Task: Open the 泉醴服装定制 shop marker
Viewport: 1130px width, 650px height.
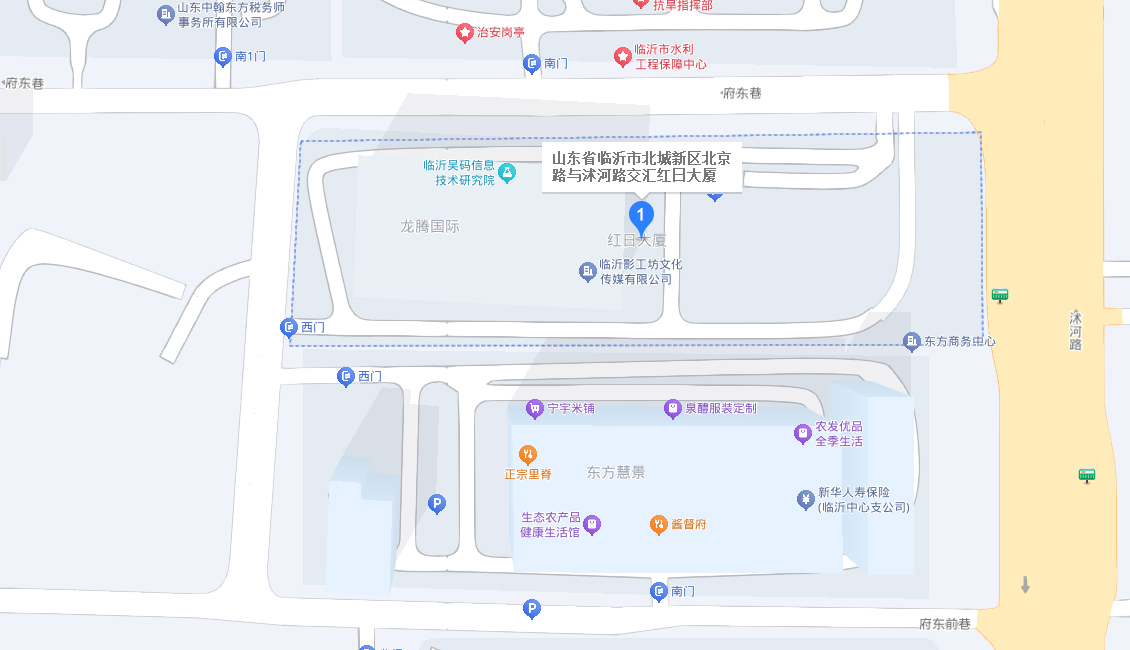Action: click(672, 408)
